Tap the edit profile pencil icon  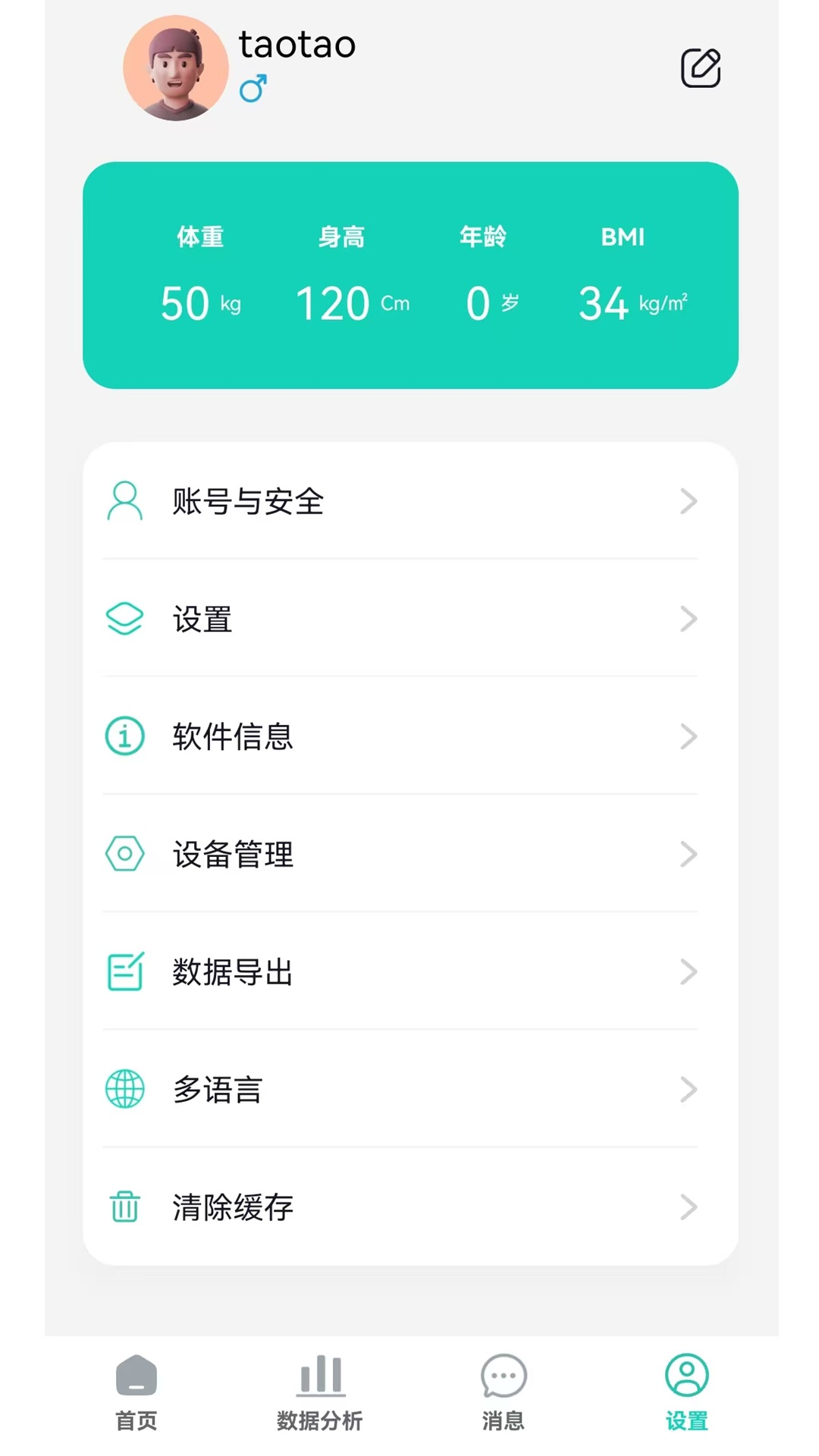pos(699,67)
